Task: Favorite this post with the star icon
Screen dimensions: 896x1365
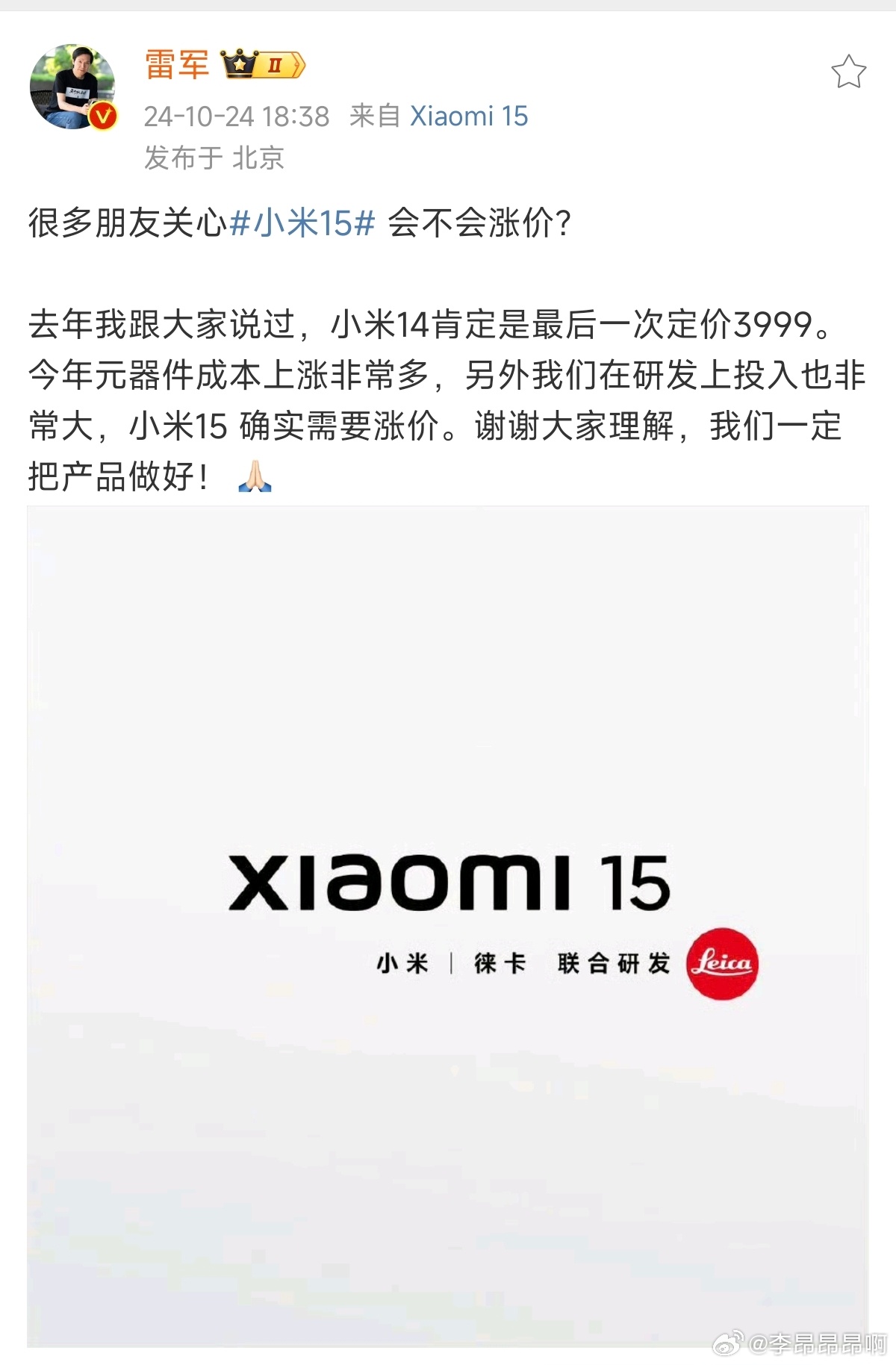Action: (x=848, y=72)
